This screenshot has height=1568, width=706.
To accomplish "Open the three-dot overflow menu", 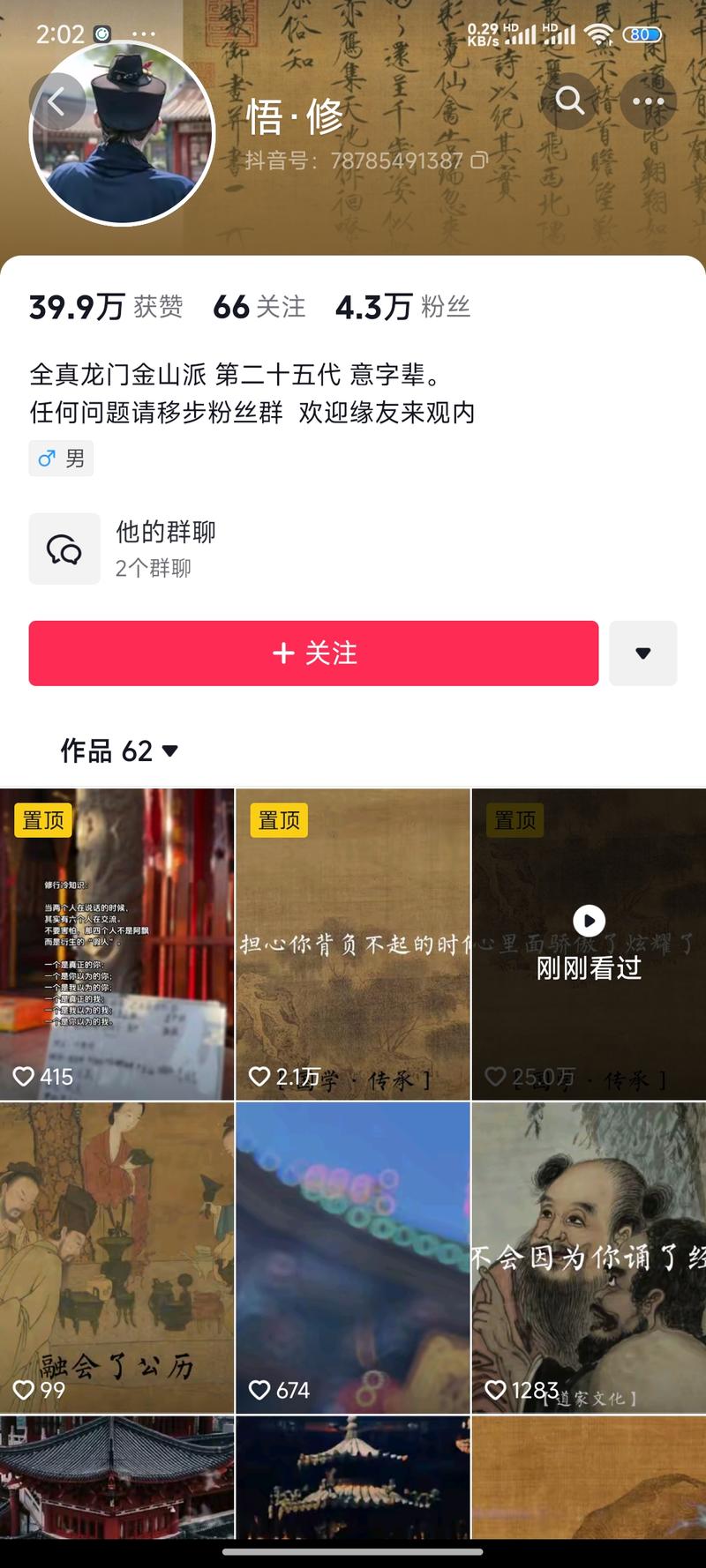I will 648,101.
